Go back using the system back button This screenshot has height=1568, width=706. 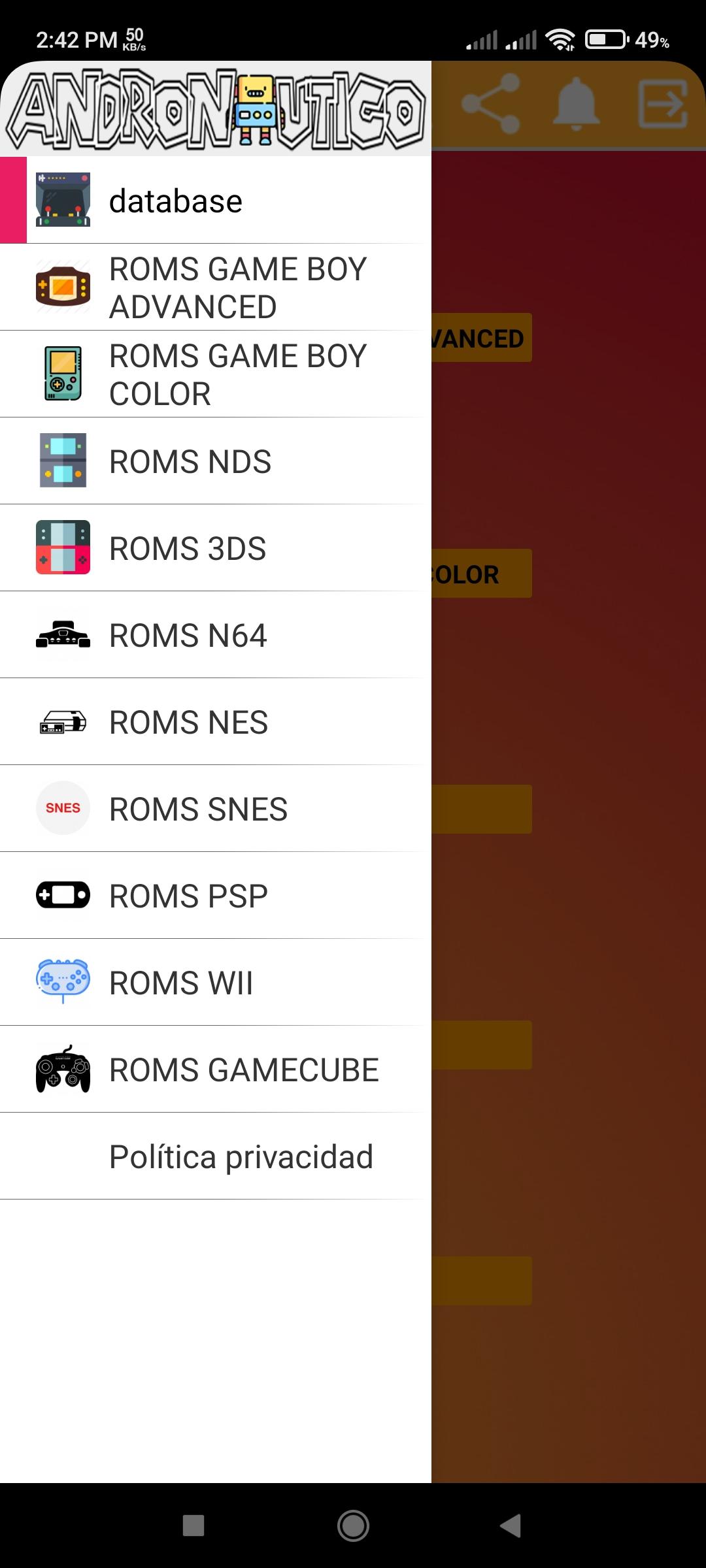(511, 1526)
